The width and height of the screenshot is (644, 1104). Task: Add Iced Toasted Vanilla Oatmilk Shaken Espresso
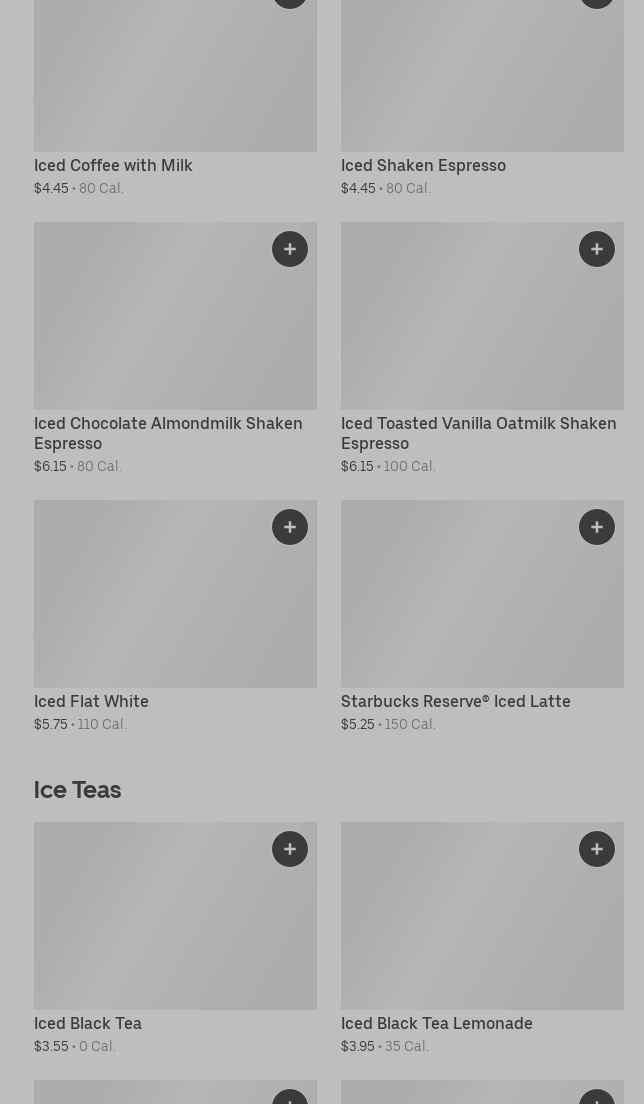point(597,249)
